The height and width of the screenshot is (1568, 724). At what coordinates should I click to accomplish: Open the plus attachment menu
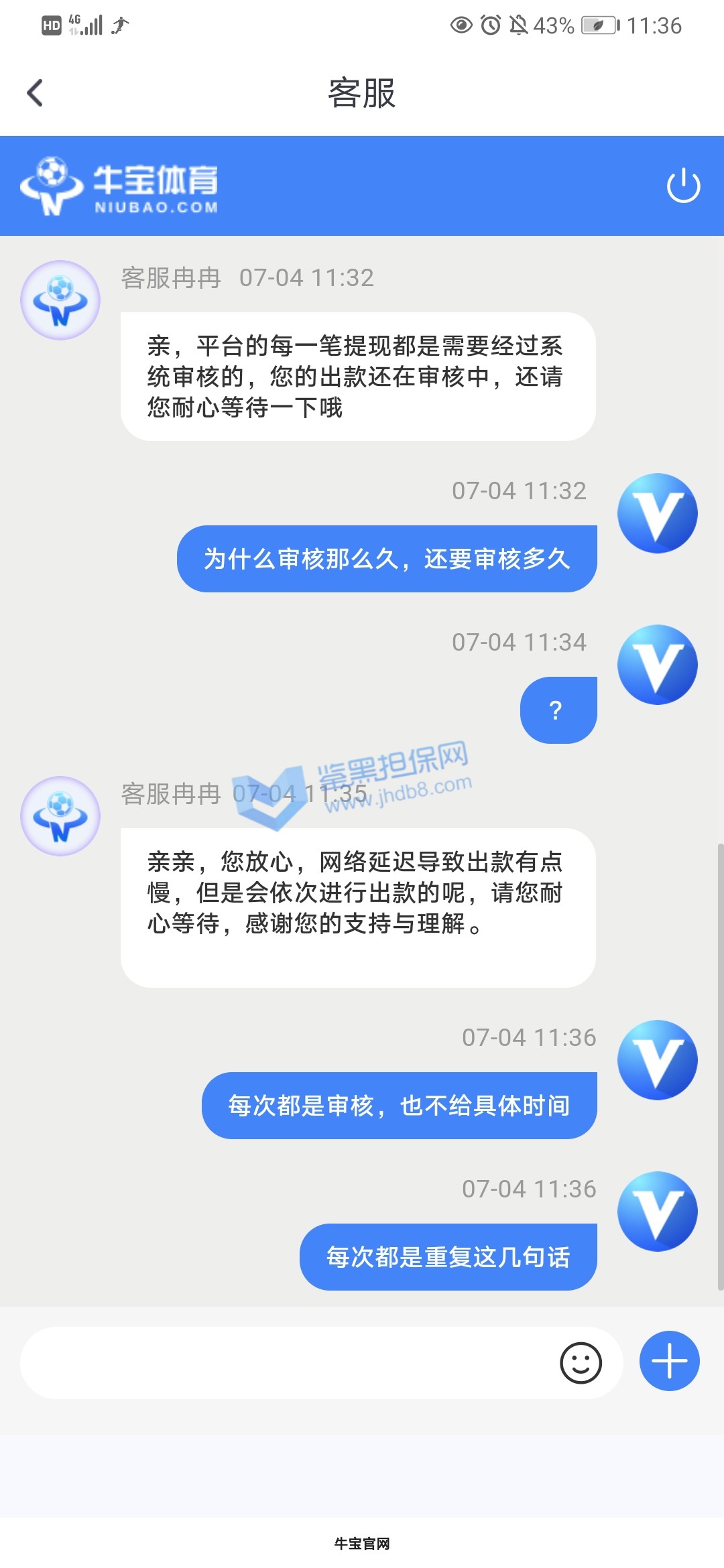669,1361
